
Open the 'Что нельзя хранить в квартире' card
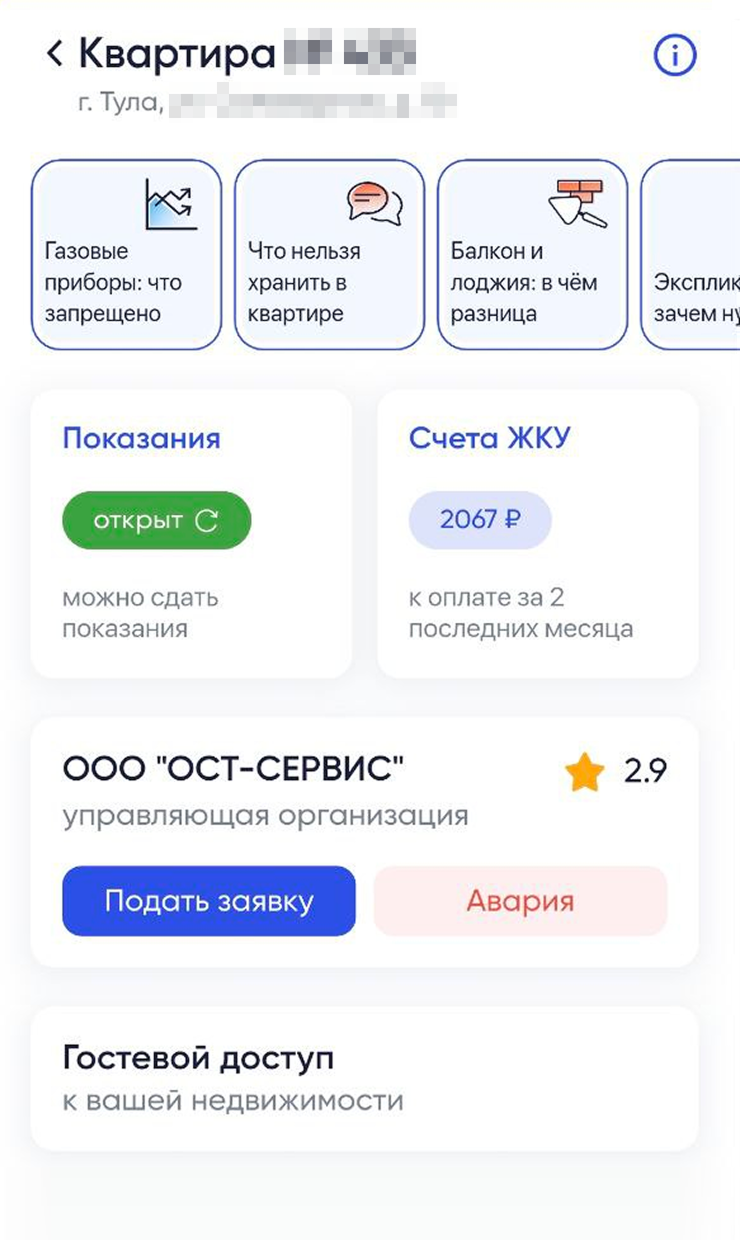[x=329, y=255]
